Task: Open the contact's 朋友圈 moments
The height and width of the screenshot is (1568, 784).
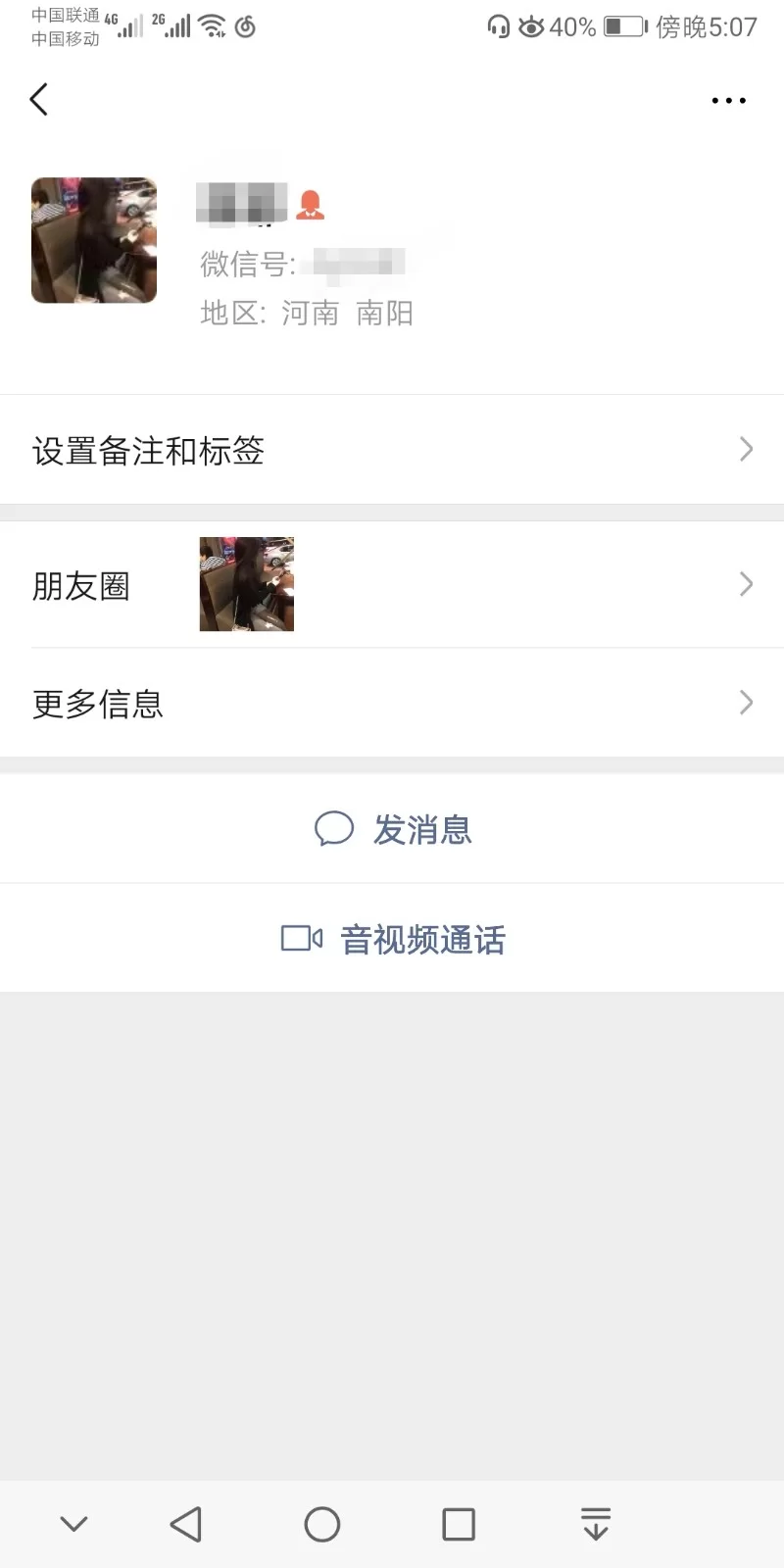Action: point(392,585)
